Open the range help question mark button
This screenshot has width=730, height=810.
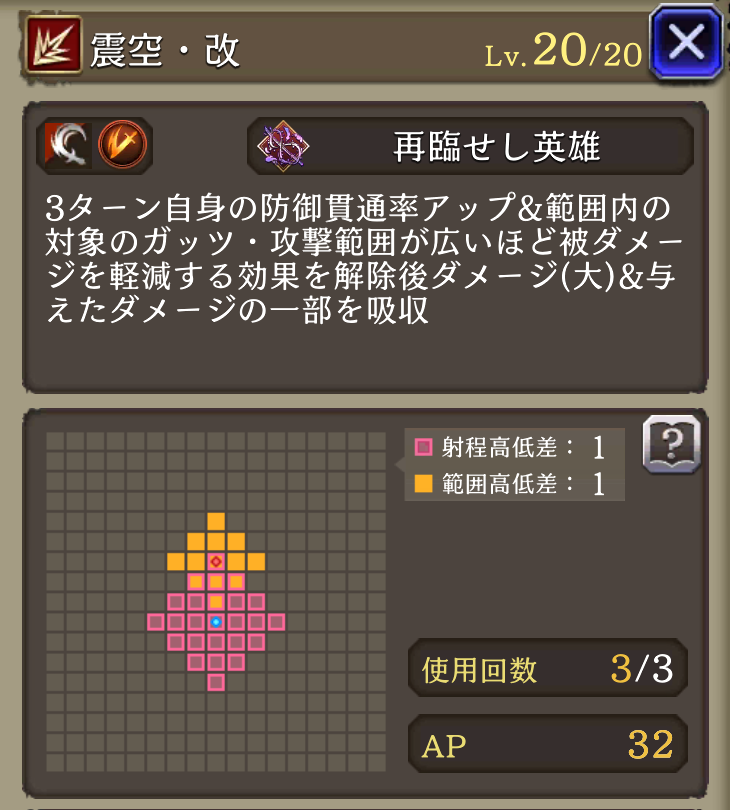[x=671, y=443]
